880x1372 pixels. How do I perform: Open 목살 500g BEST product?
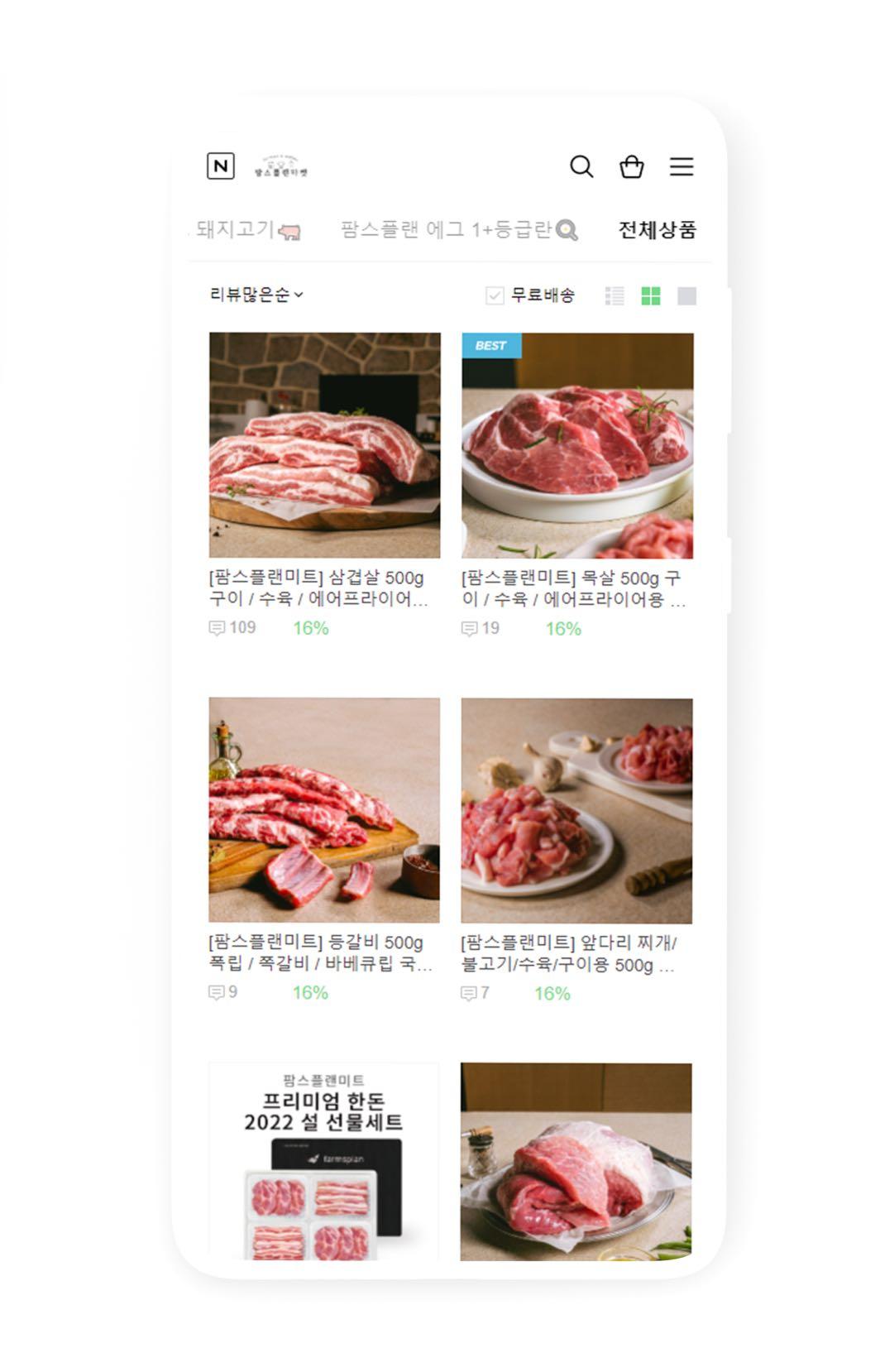click(577, 445)
